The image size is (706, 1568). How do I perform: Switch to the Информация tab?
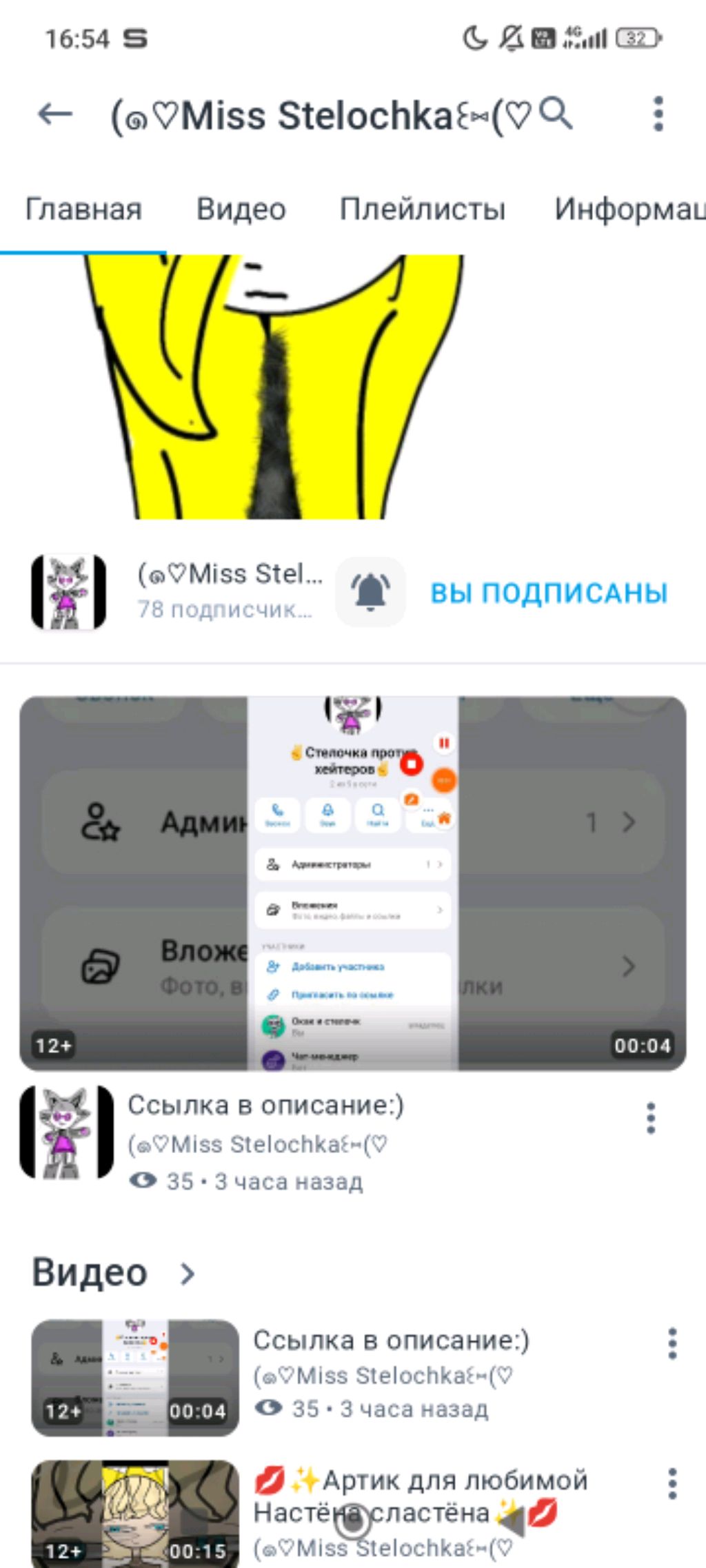pos(627,209)
